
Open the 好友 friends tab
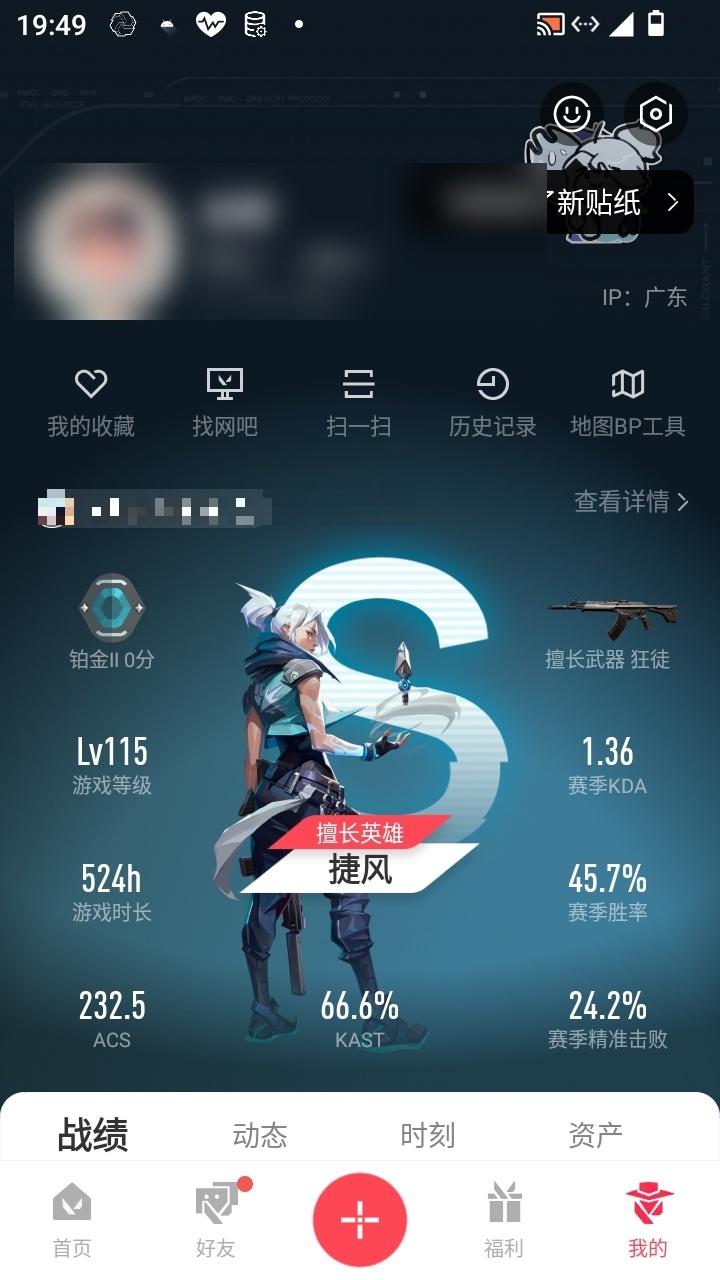[217, 1219]
